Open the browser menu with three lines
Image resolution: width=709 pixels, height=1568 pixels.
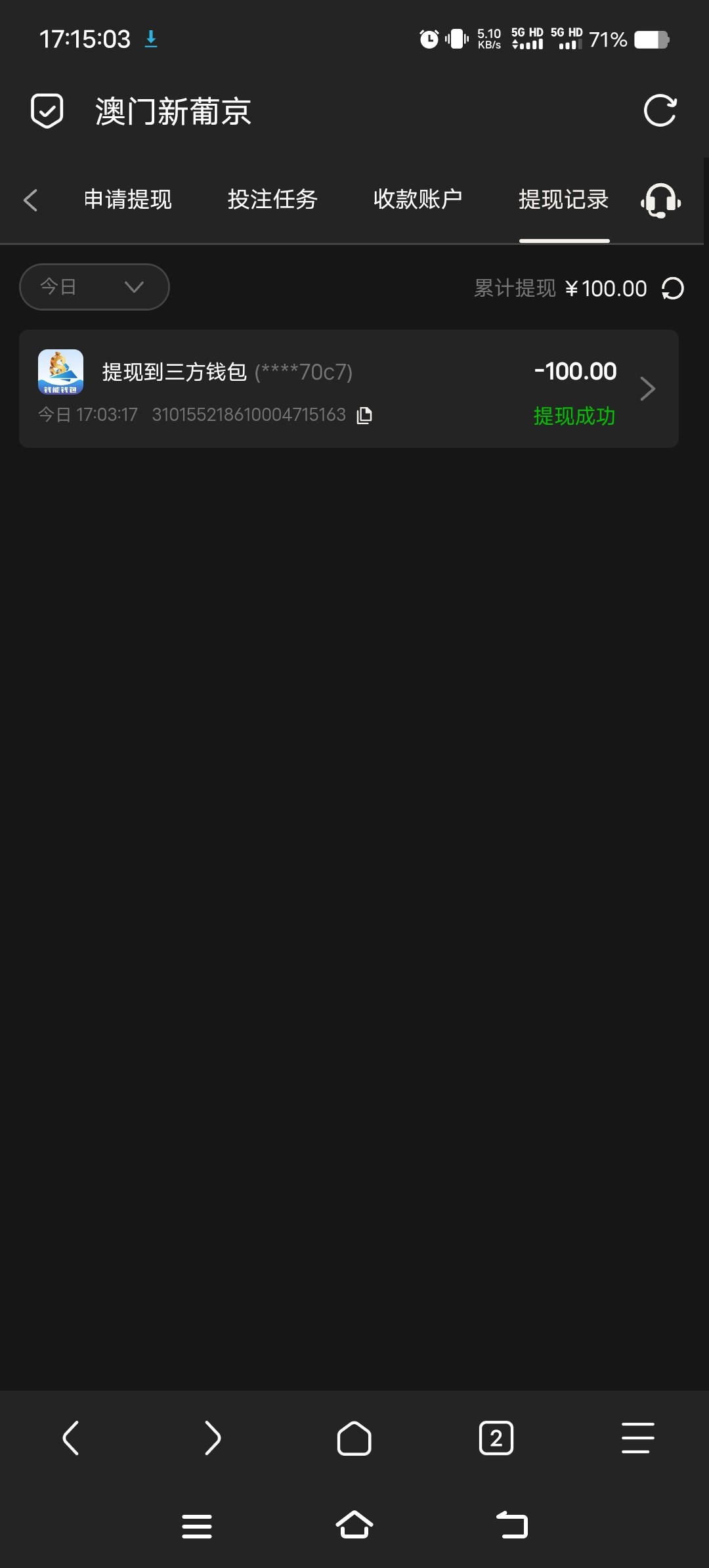click(x=638, y=1438)
